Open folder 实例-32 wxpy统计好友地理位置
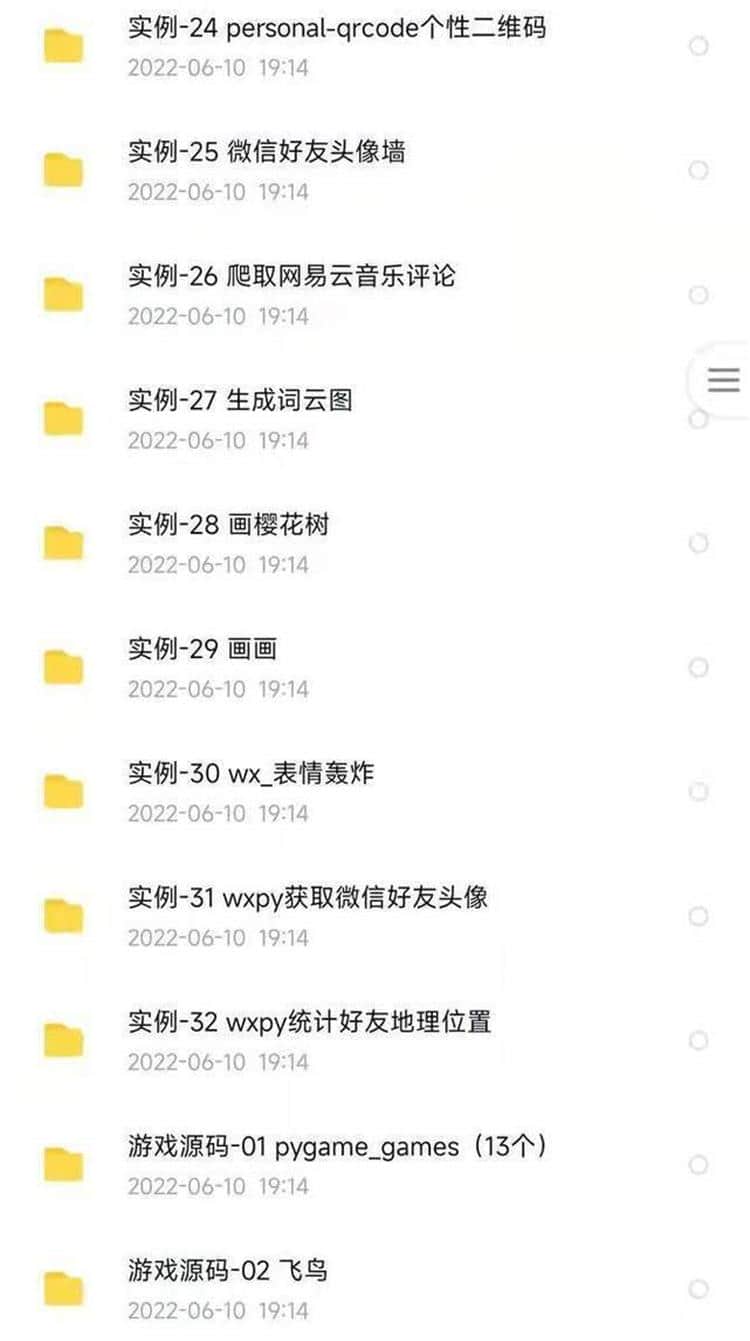The image size is (750, 1341). point(309,1022)
